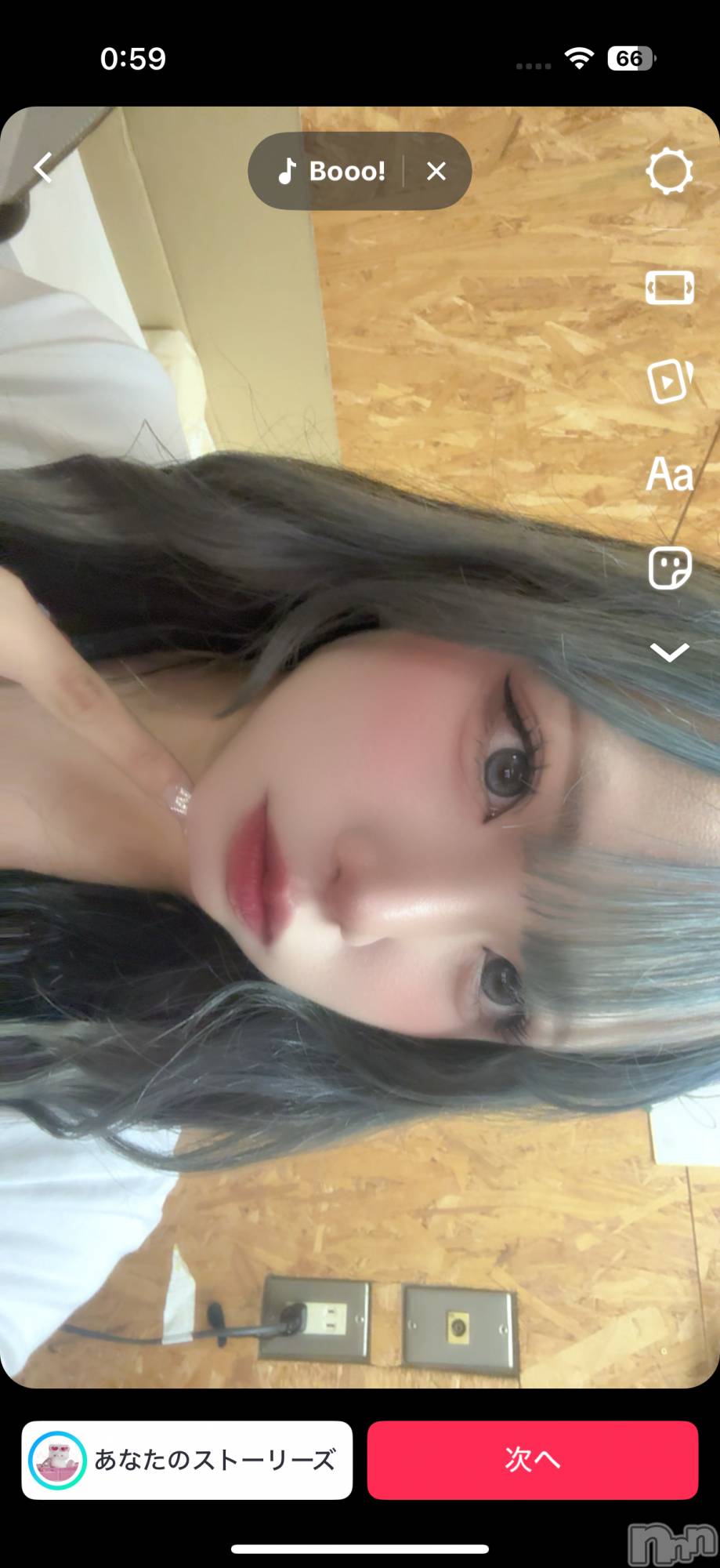This screenshot has height=1568, width=720.
Task: Open the sticker picker
Action: 669,568
